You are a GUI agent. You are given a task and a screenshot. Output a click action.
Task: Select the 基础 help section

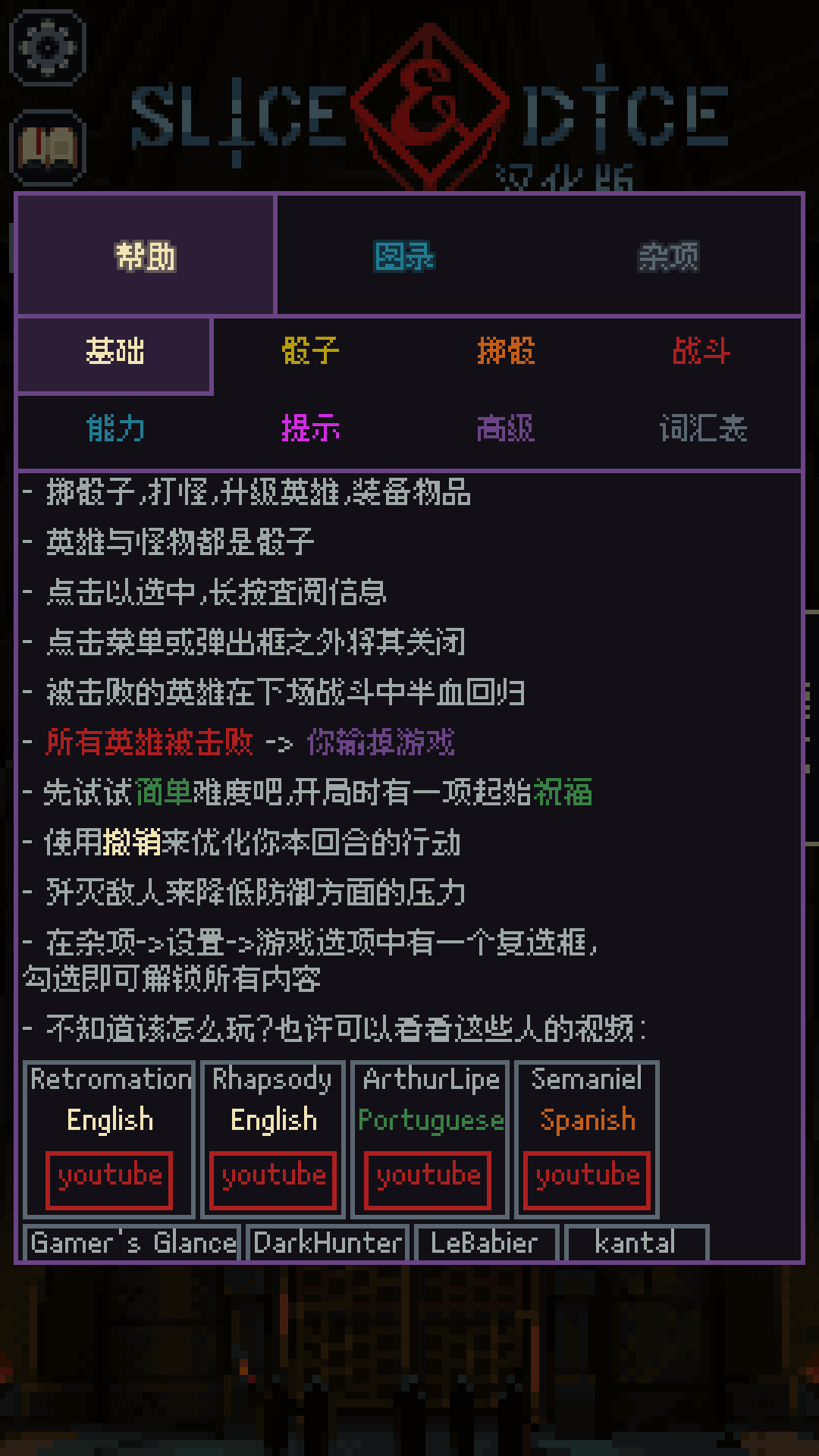point(115,351)
